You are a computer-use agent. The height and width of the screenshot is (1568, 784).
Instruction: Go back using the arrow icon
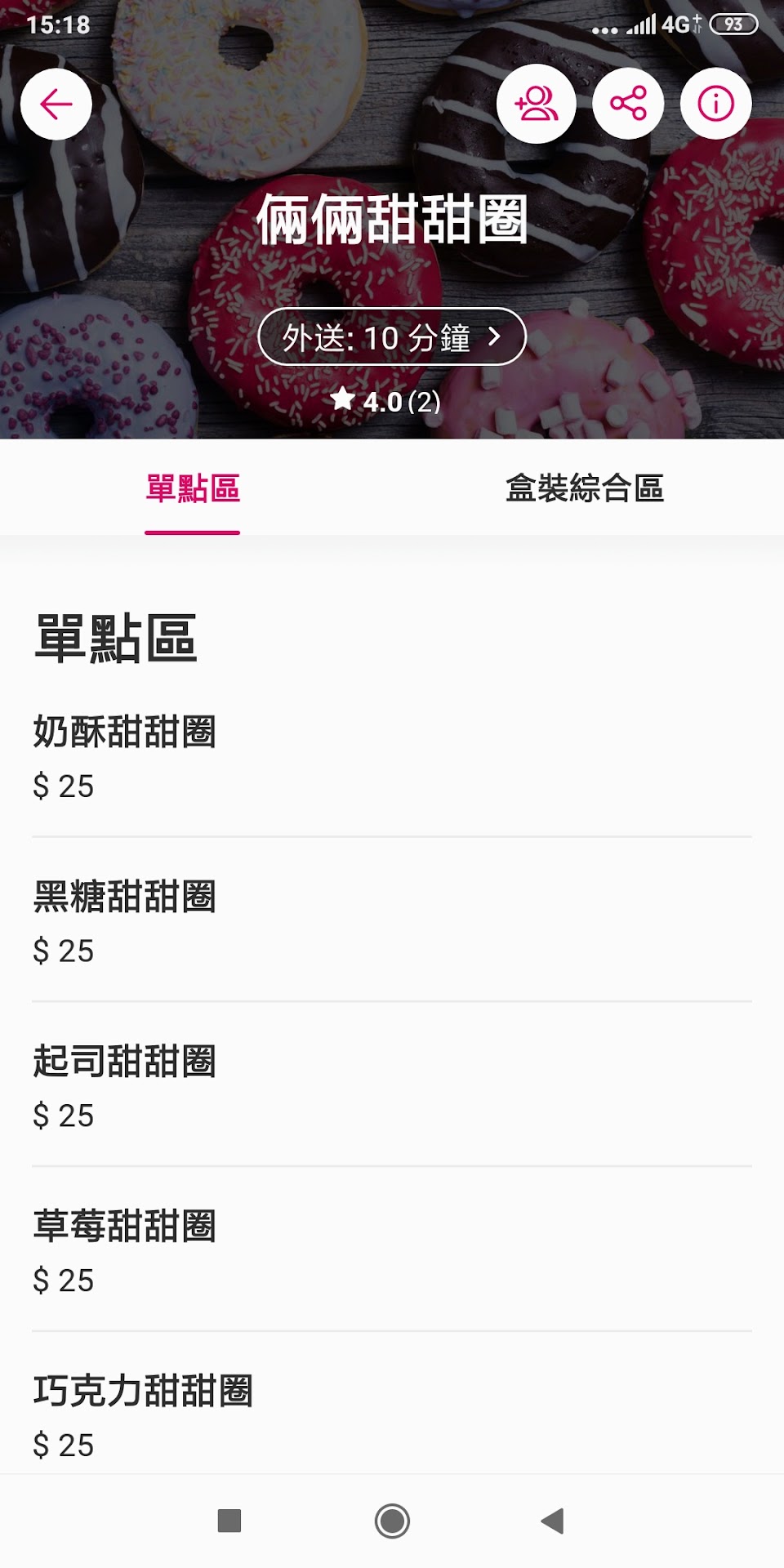point(56,105)
